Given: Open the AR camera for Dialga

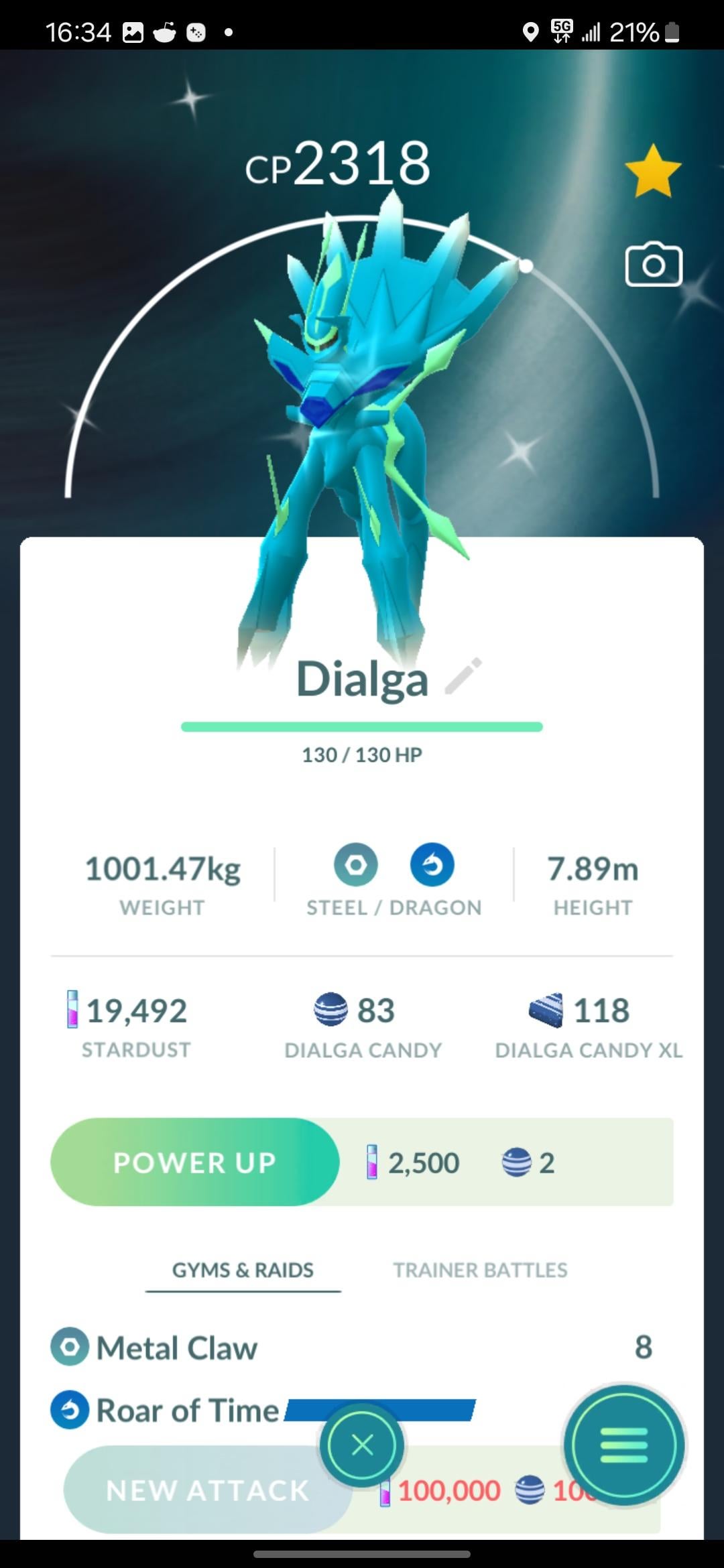Looking at the screenshot, I should point(654,265).
